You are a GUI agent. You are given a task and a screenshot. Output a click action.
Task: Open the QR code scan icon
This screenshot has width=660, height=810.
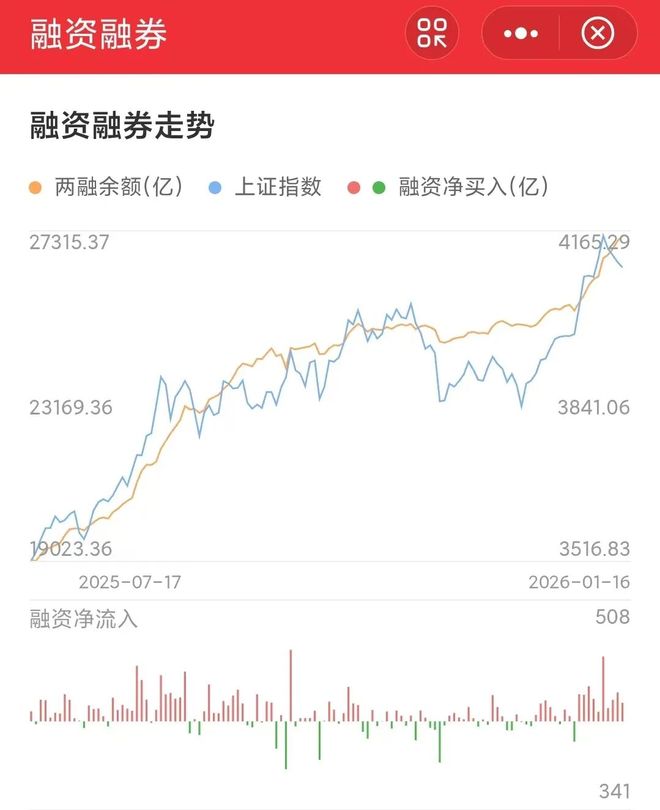tap(432, 33)
